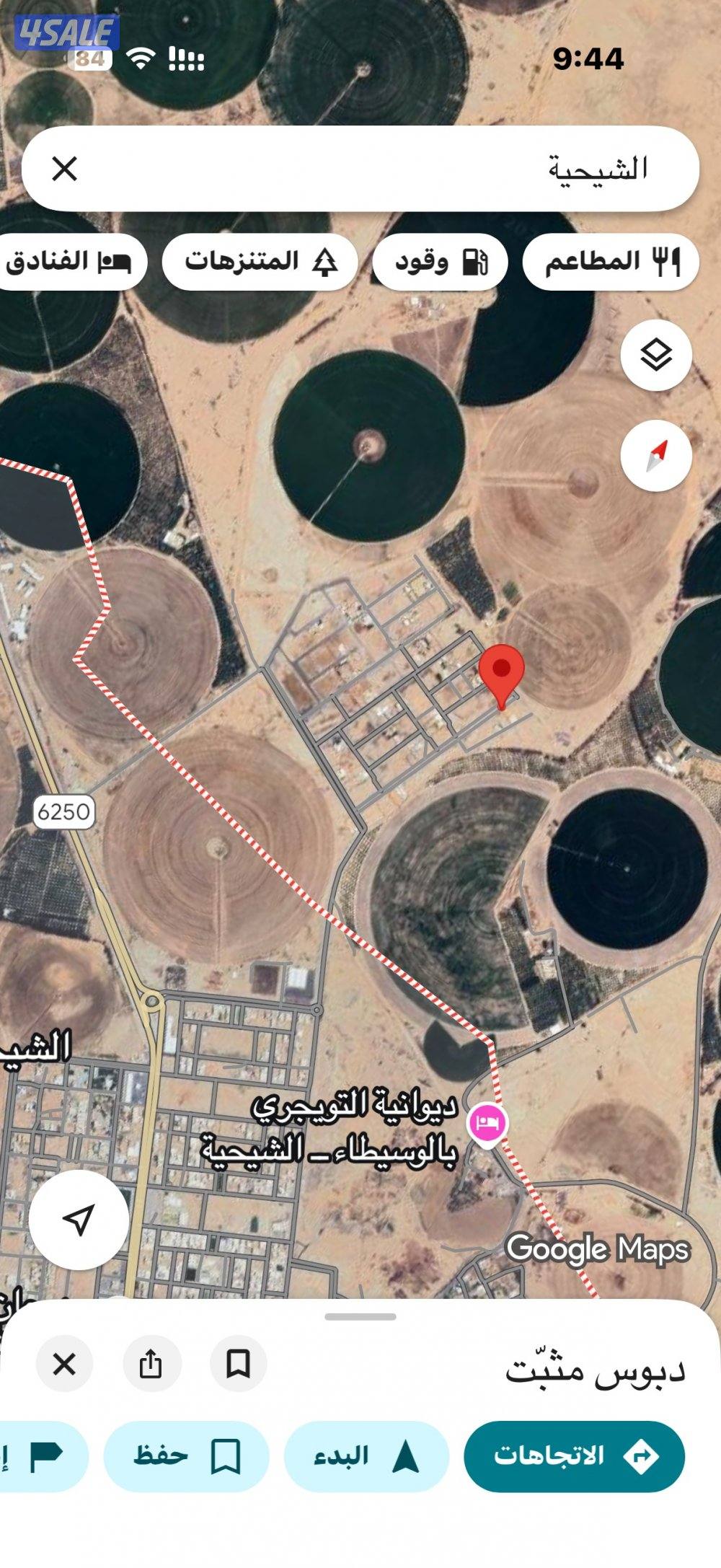Center the map on my location
This screenshot has width=721, height=1568.
tap(79, 1219)
